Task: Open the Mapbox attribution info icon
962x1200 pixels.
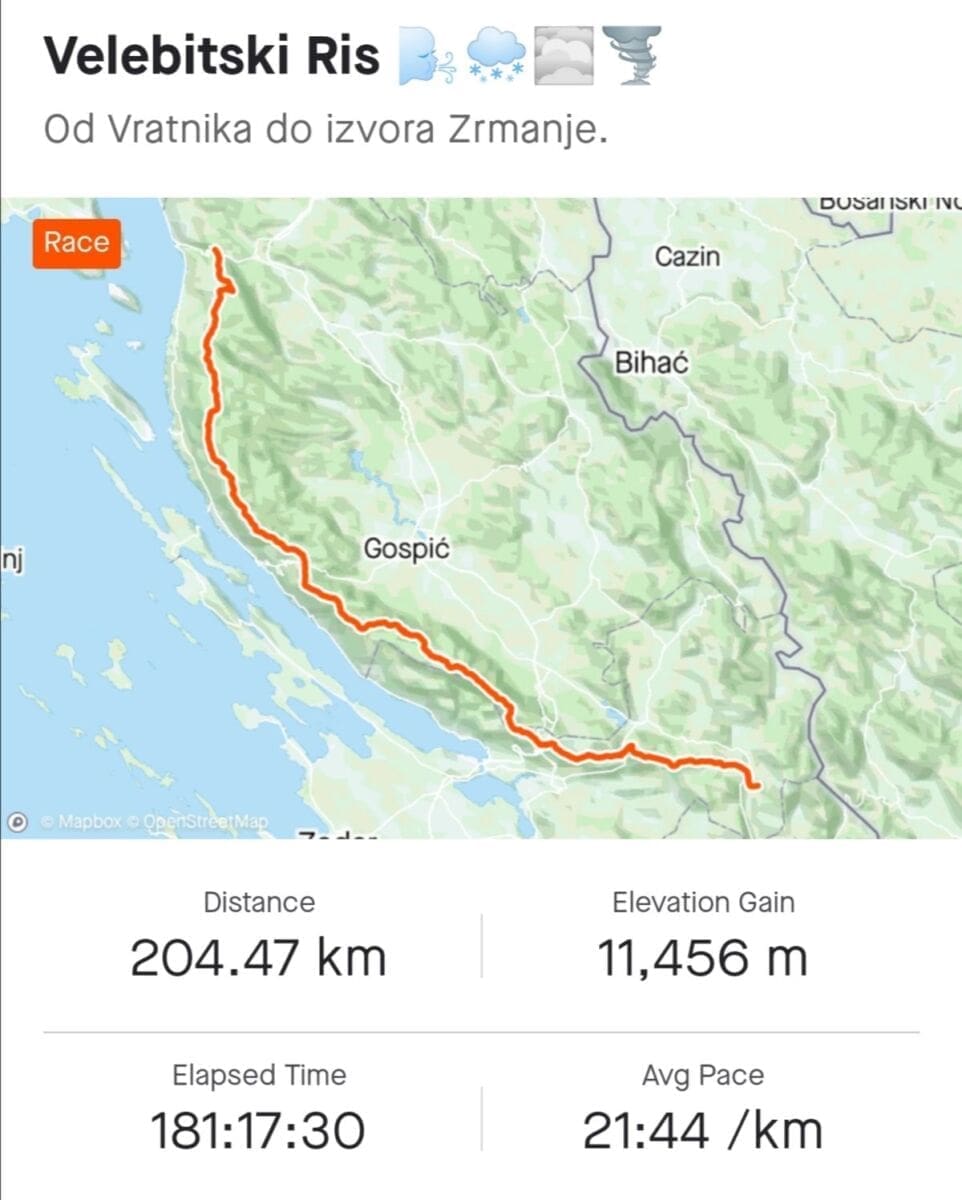Action: [x=17, y=822]
